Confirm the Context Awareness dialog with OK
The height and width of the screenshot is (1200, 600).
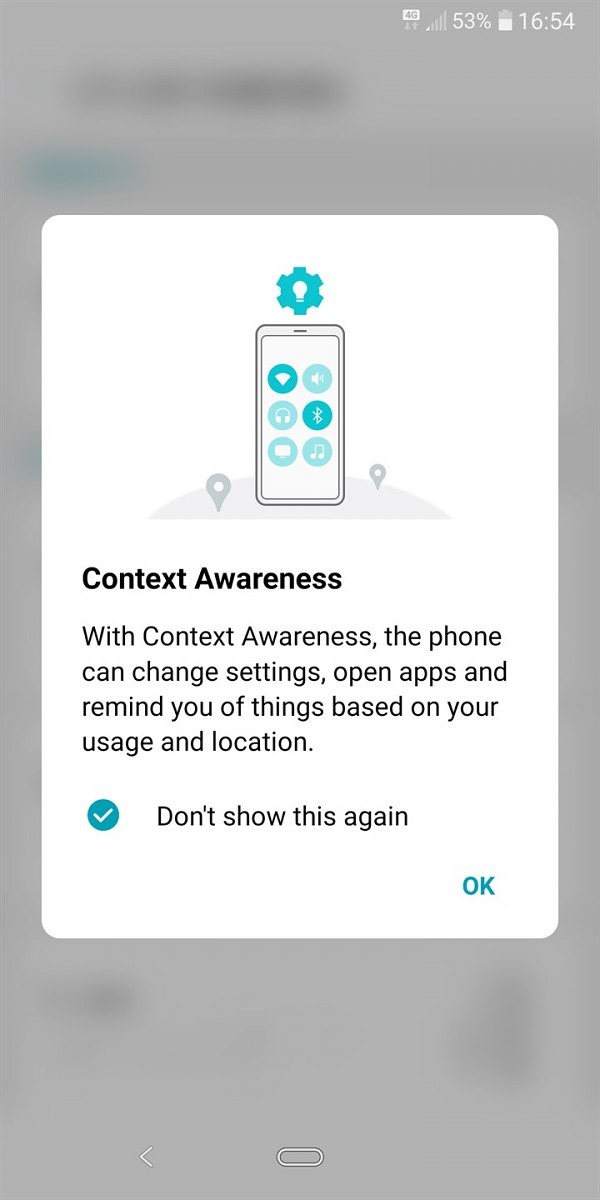[478, 885]
